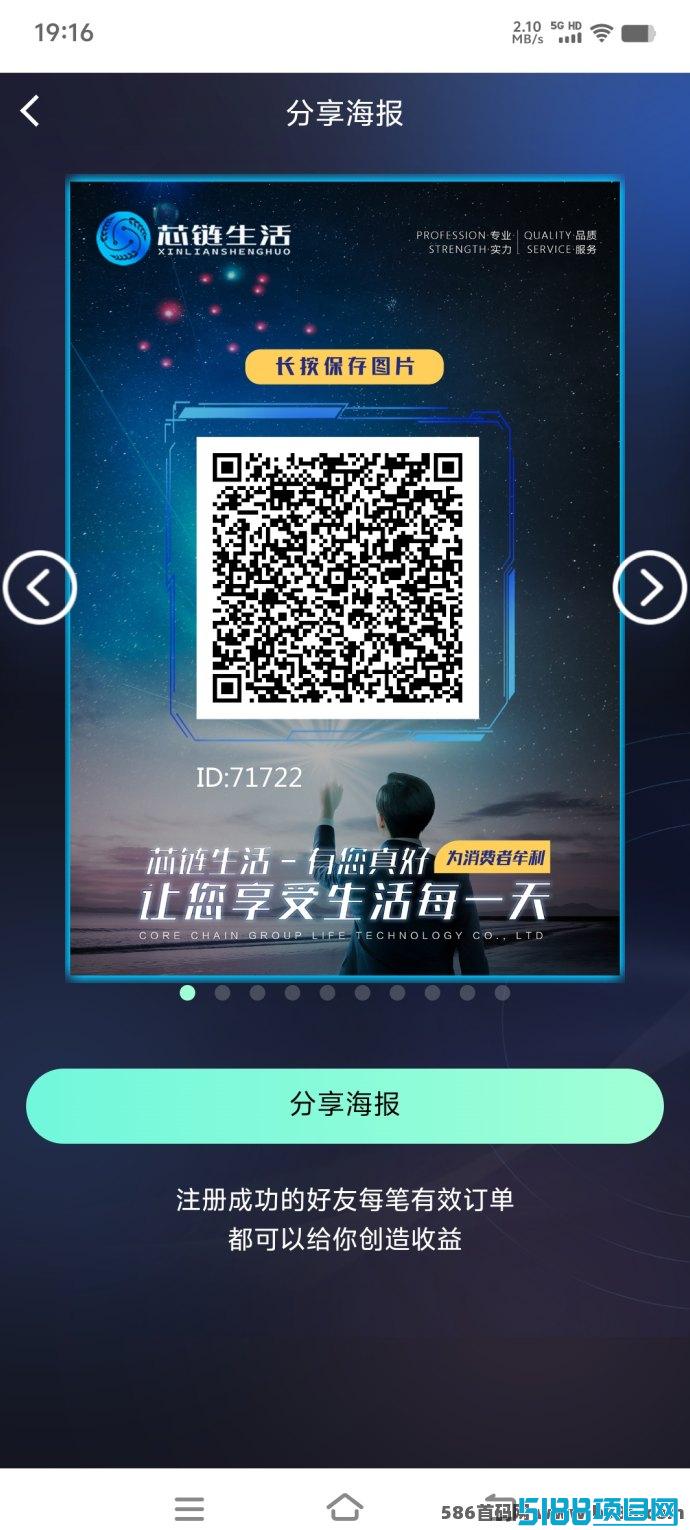Tap the green 分享海报 button
Viewport: 690px width, 1530px height.
[345, 1105]
